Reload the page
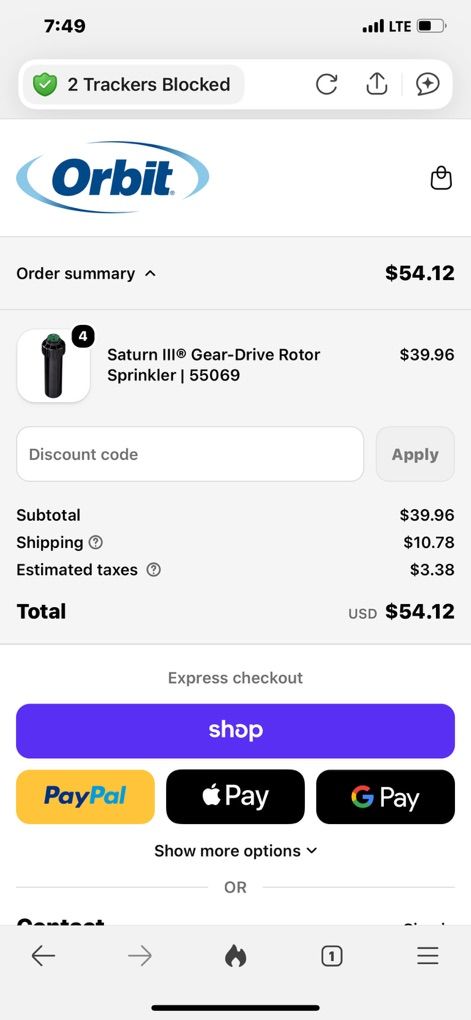The width and height of the screenshot is (471, 1020). point(326,85)
